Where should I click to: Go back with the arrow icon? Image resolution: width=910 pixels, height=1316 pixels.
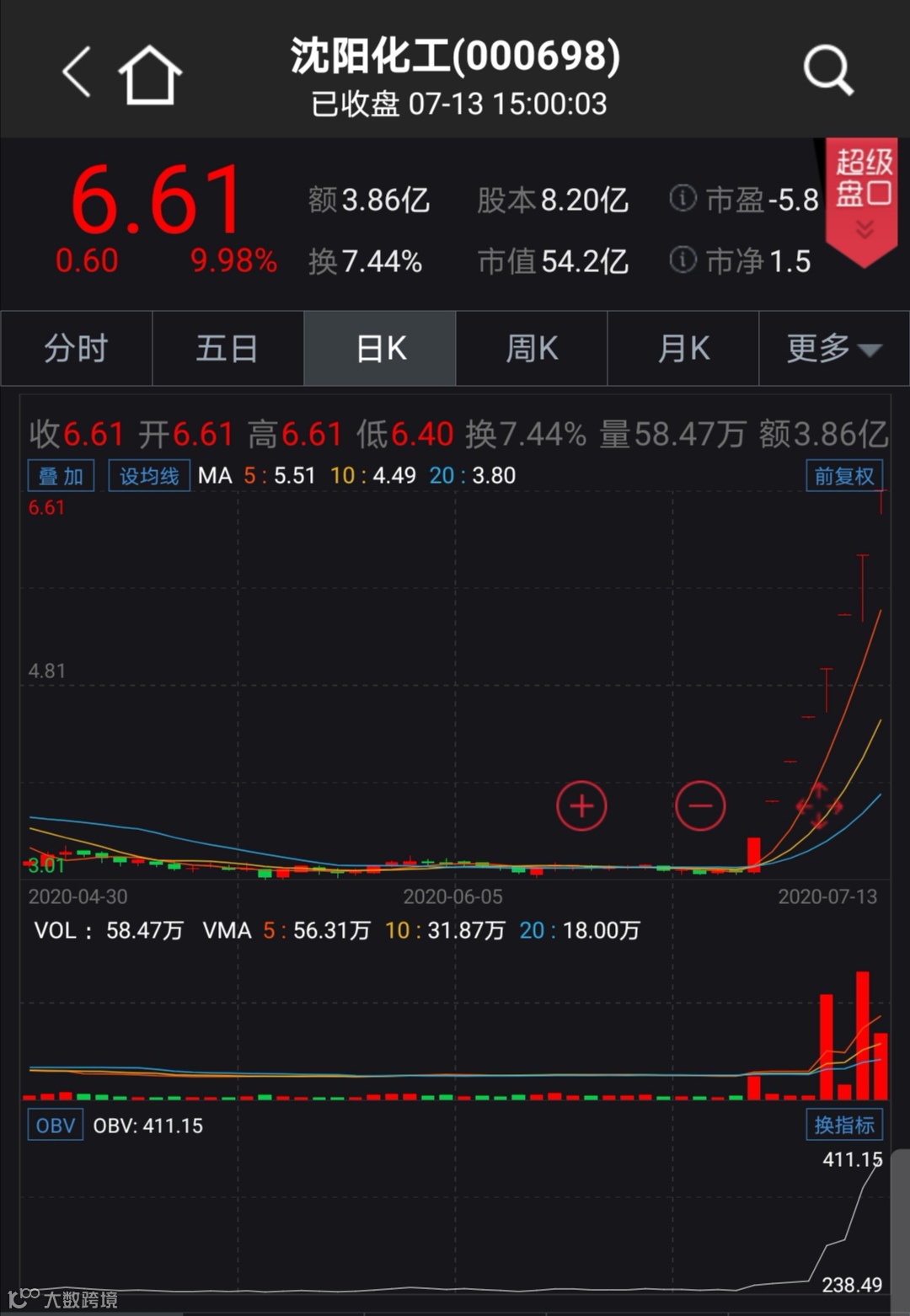pos(77,72)
